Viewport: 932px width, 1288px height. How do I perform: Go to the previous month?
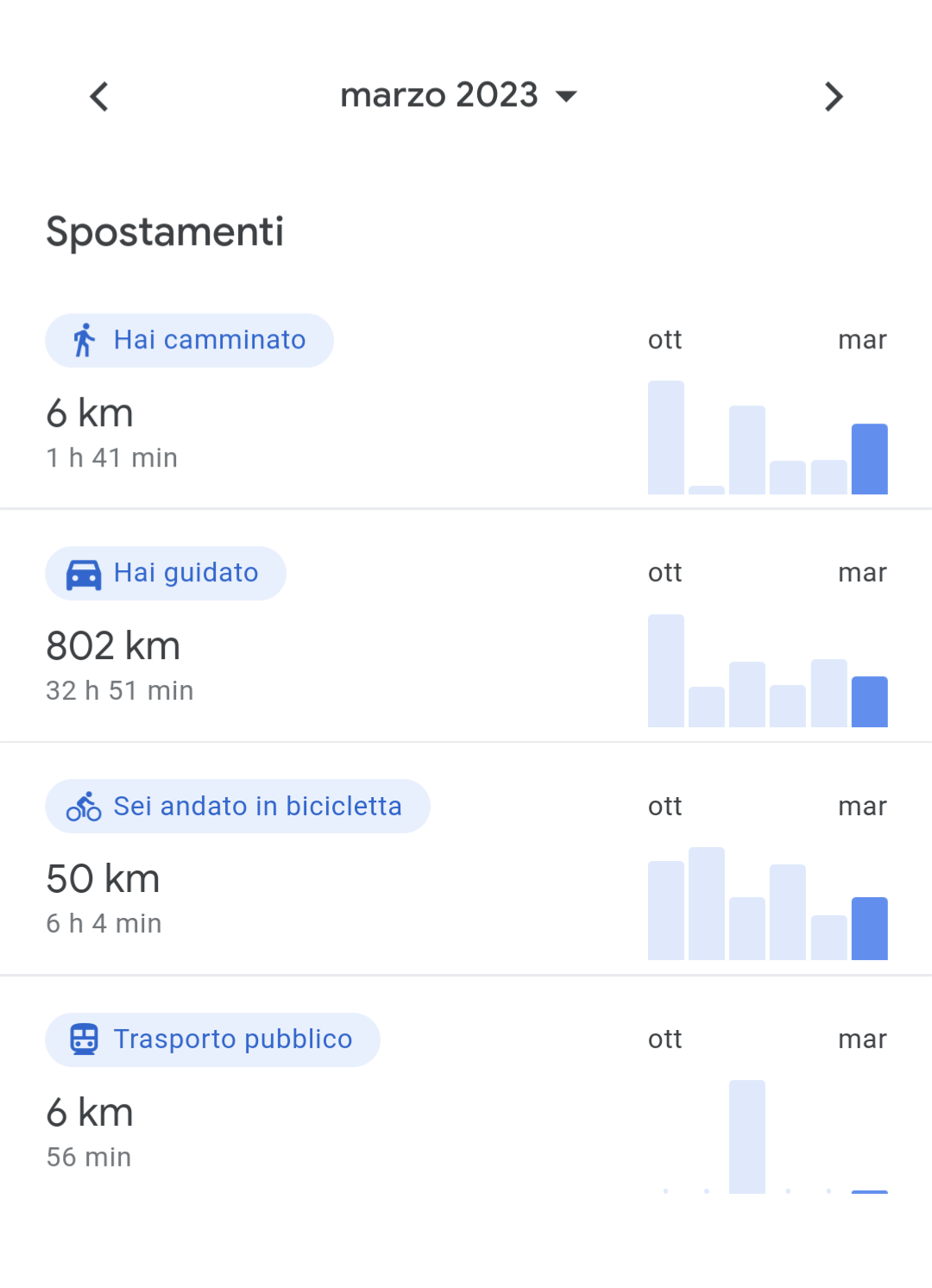[x=100, y=97]
